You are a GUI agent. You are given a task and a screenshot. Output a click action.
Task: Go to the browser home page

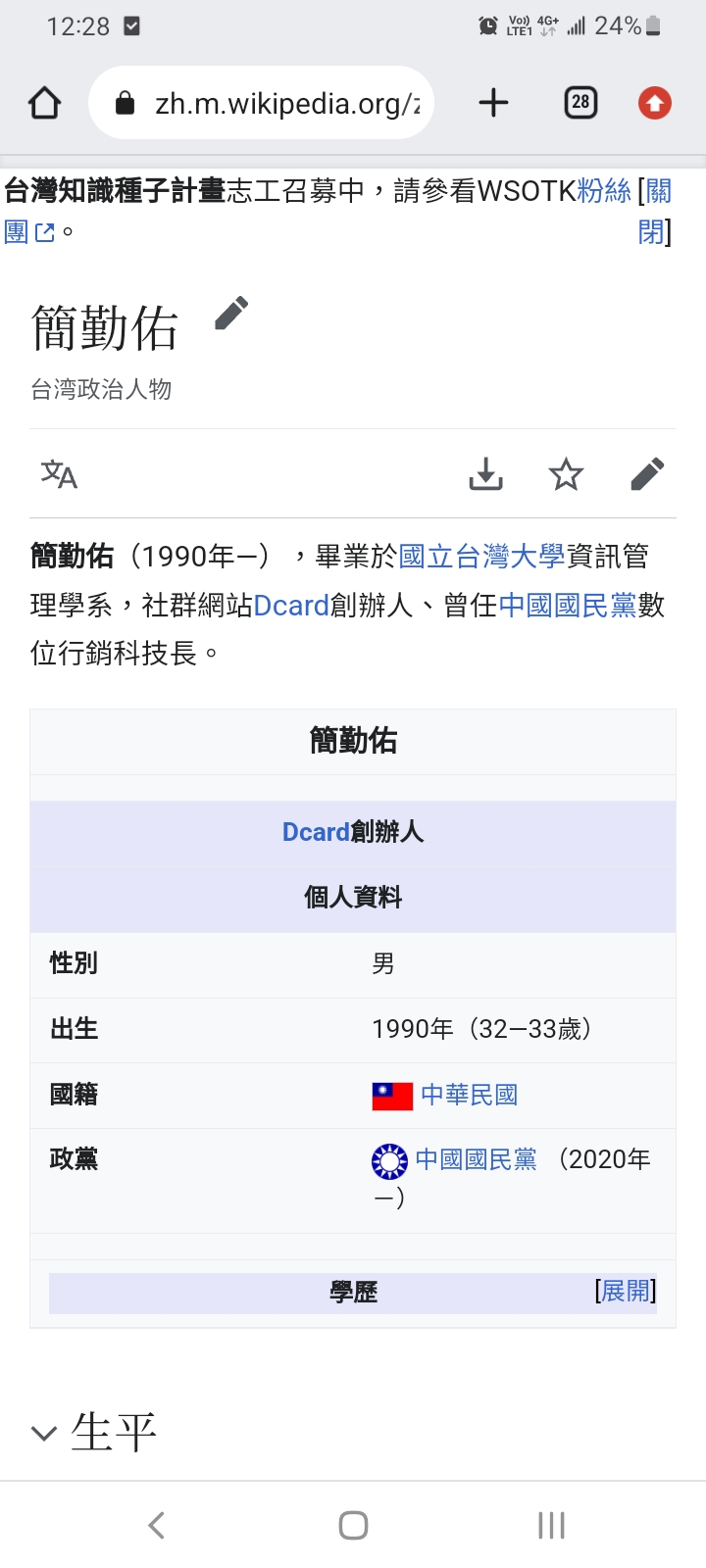click(x=45, y=103)
